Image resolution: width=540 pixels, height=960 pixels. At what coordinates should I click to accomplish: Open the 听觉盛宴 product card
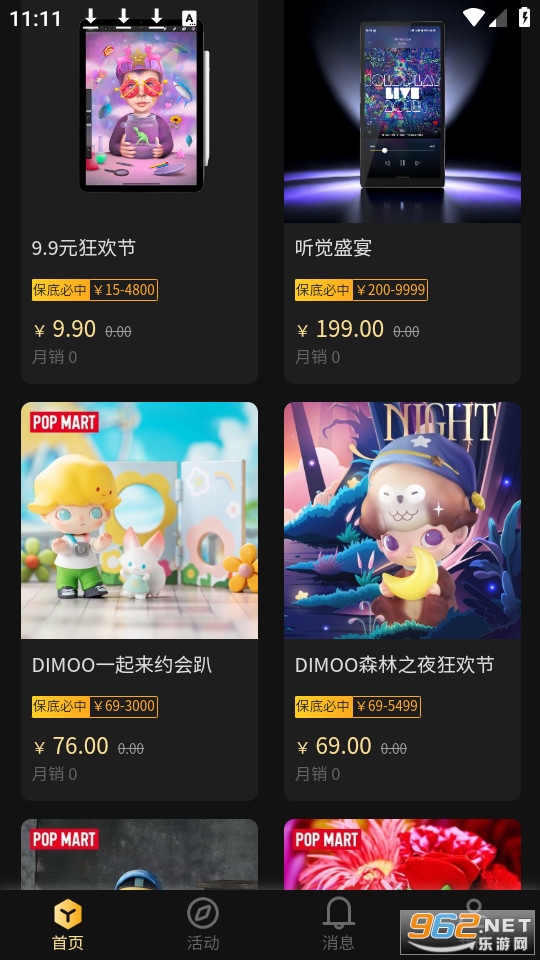402,192
